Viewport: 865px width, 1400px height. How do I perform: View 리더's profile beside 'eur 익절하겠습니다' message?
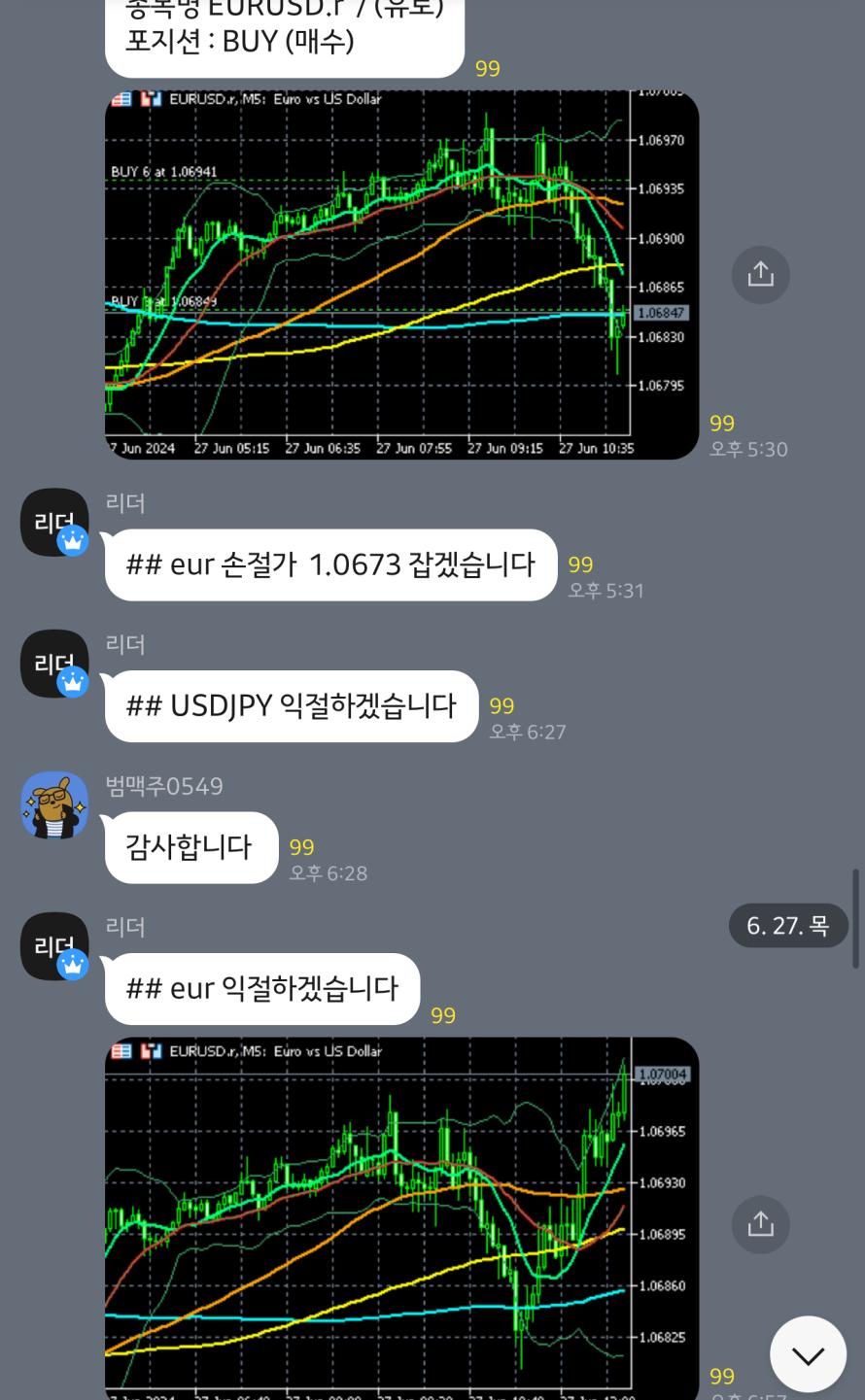pyautogui.click(x=54, y=946)
